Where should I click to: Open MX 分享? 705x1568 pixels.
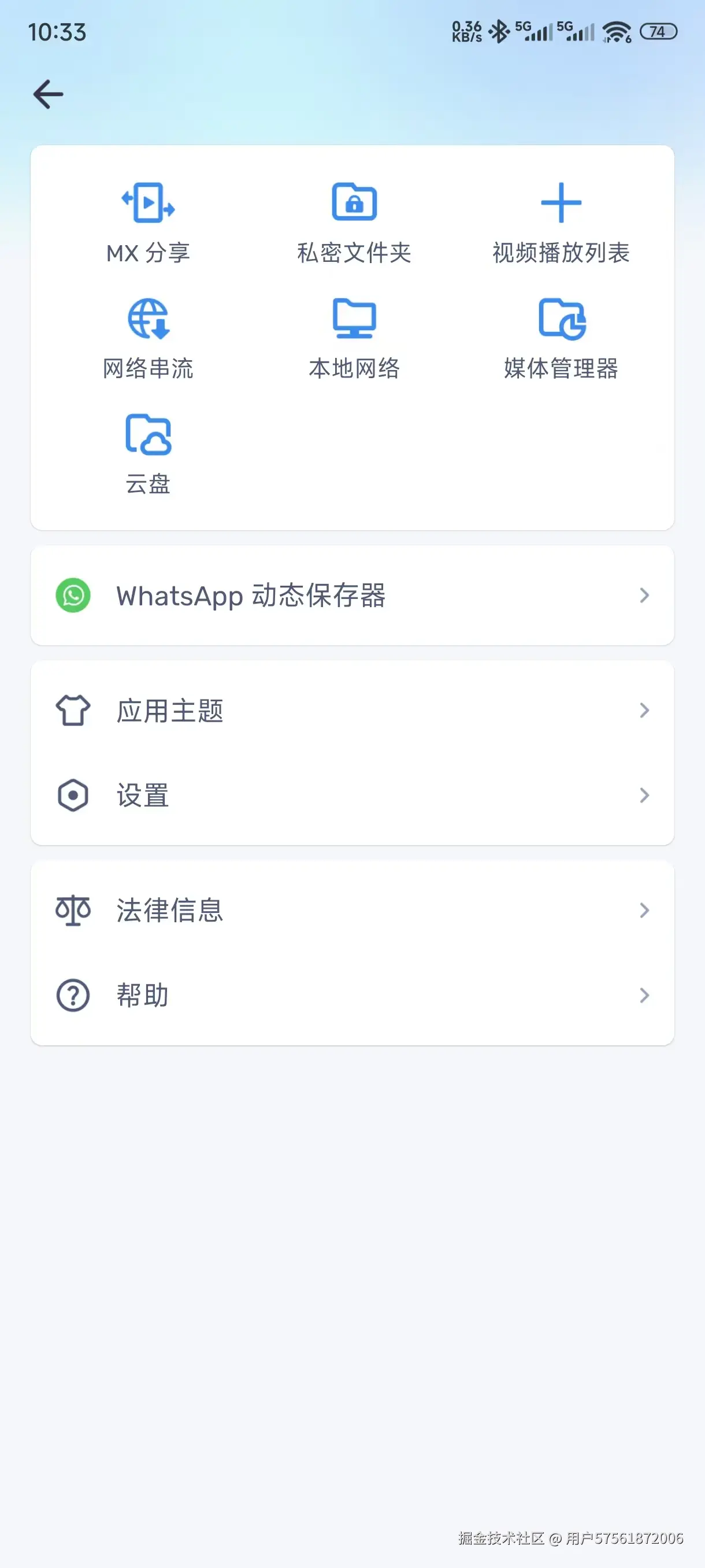click(148, 222)
